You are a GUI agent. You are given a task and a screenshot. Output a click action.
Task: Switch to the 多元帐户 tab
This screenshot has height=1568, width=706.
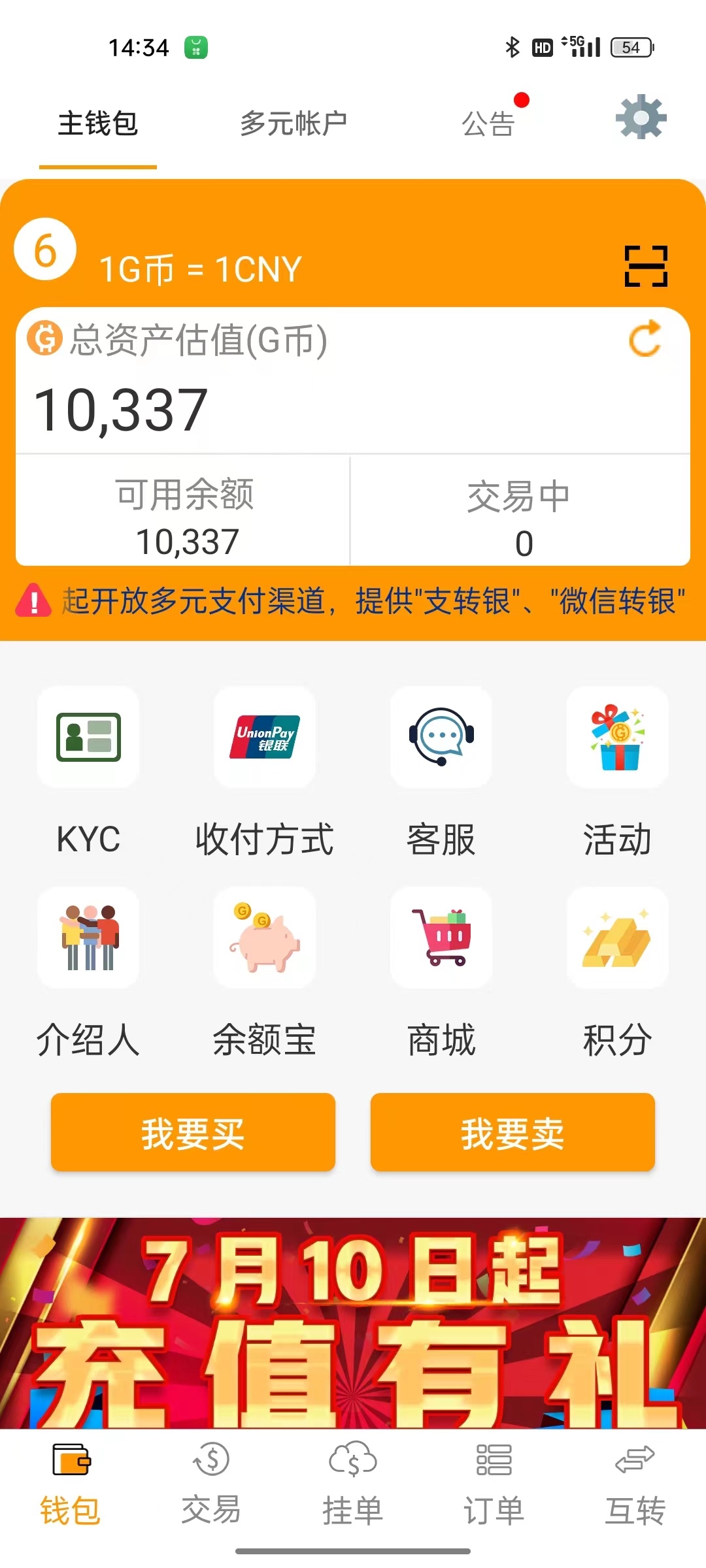293,123
